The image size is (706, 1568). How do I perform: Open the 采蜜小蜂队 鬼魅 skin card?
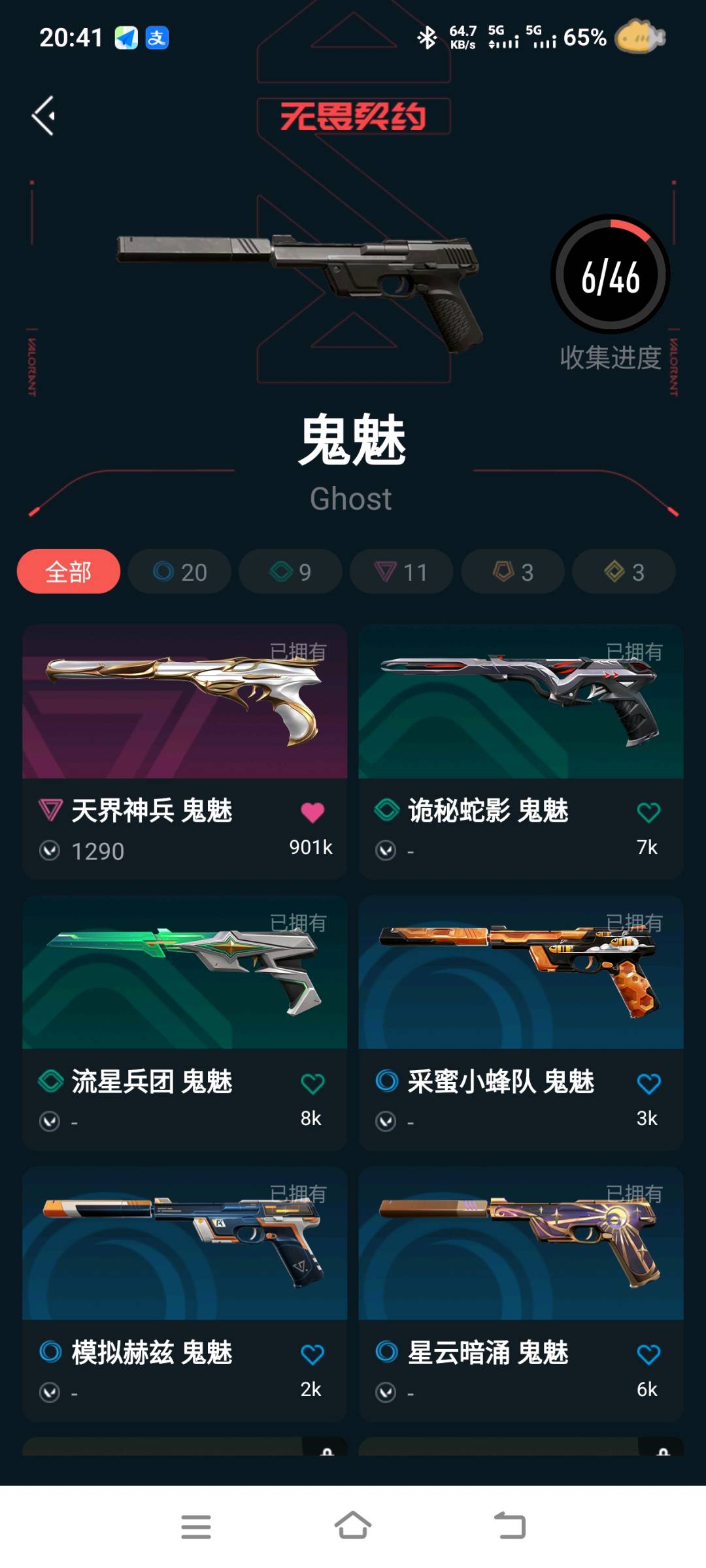click(x=521, y=1022)
